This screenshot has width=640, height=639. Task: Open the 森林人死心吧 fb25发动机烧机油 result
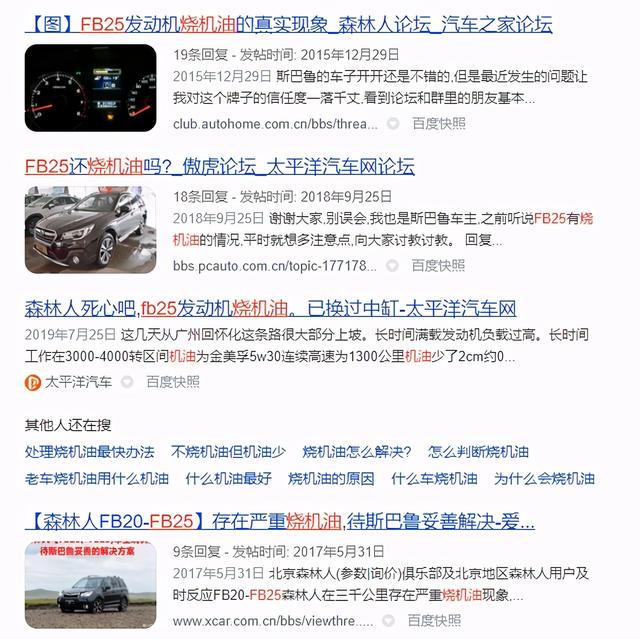coord(270,308)
